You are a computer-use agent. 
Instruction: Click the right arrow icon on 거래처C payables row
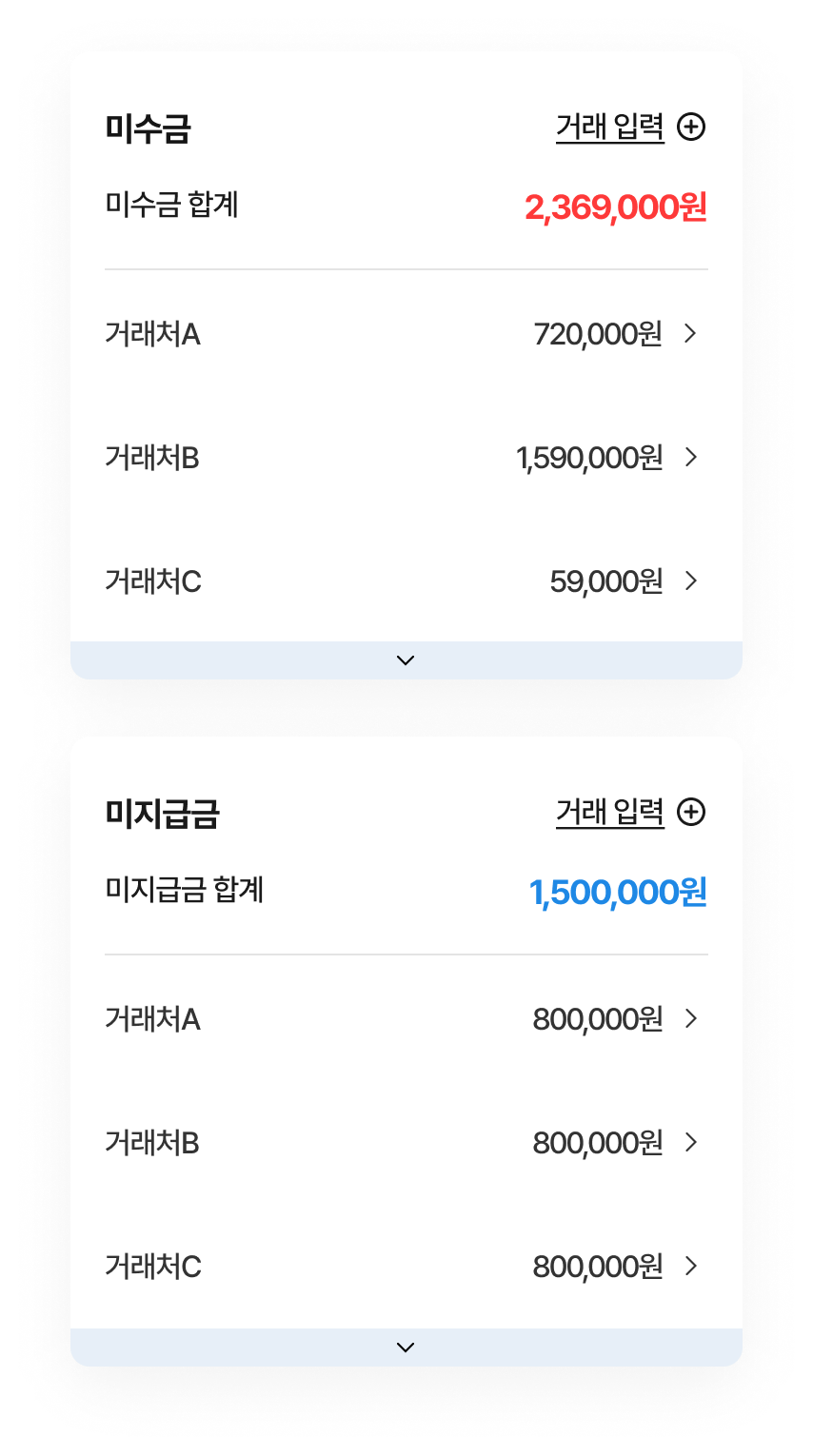point(690,1267)
